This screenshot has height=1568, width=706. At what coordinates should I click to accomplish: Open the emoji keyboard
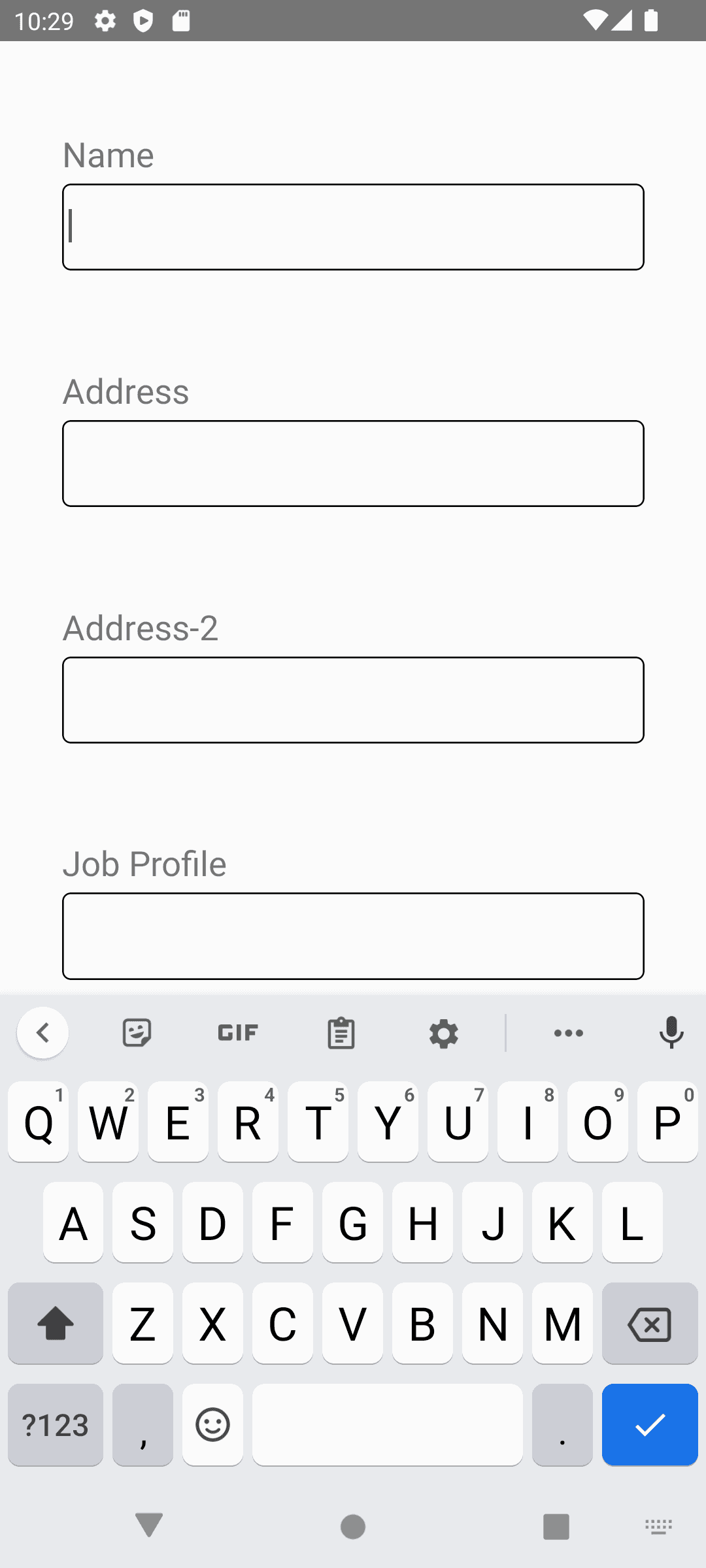click(x=213, y=1425)
